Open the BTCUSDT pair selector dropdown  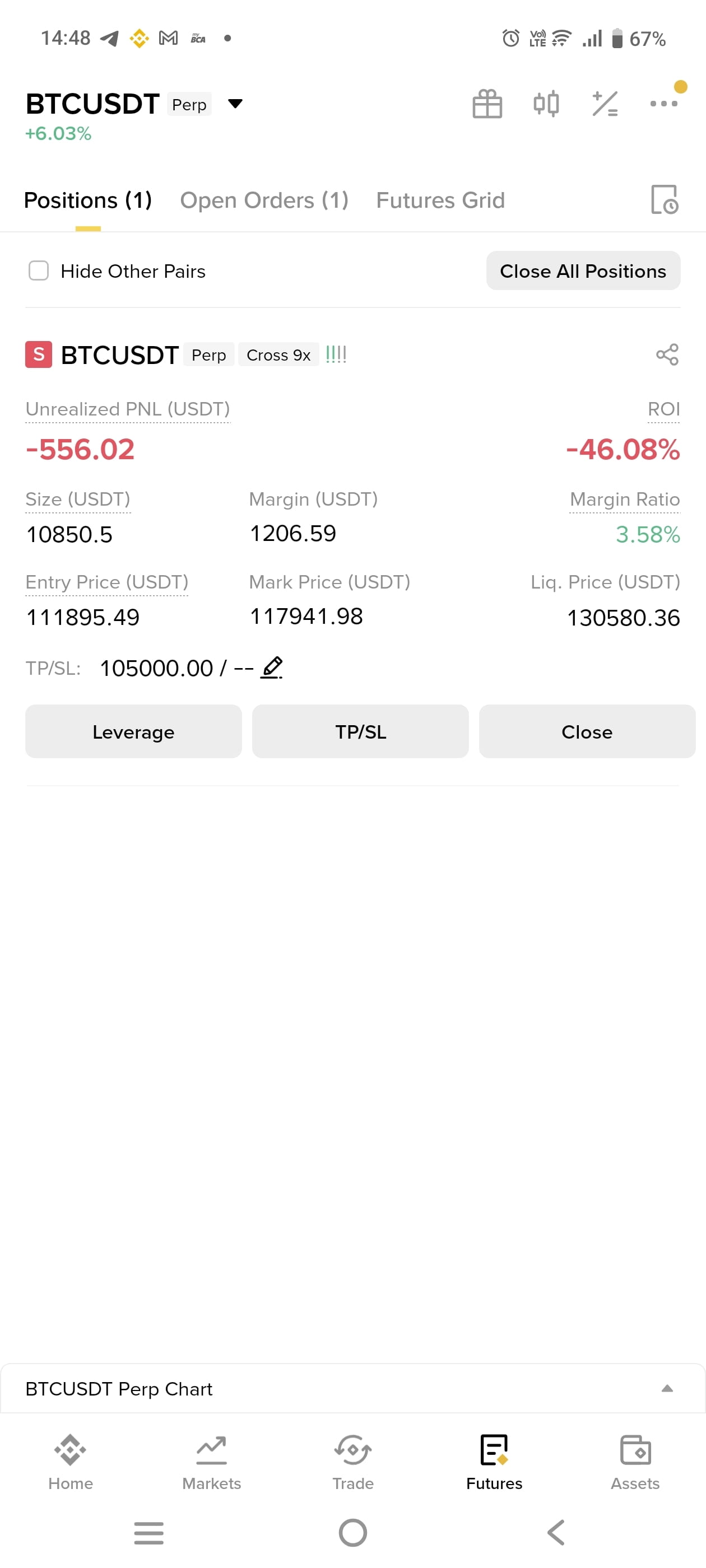click(235, 104)
